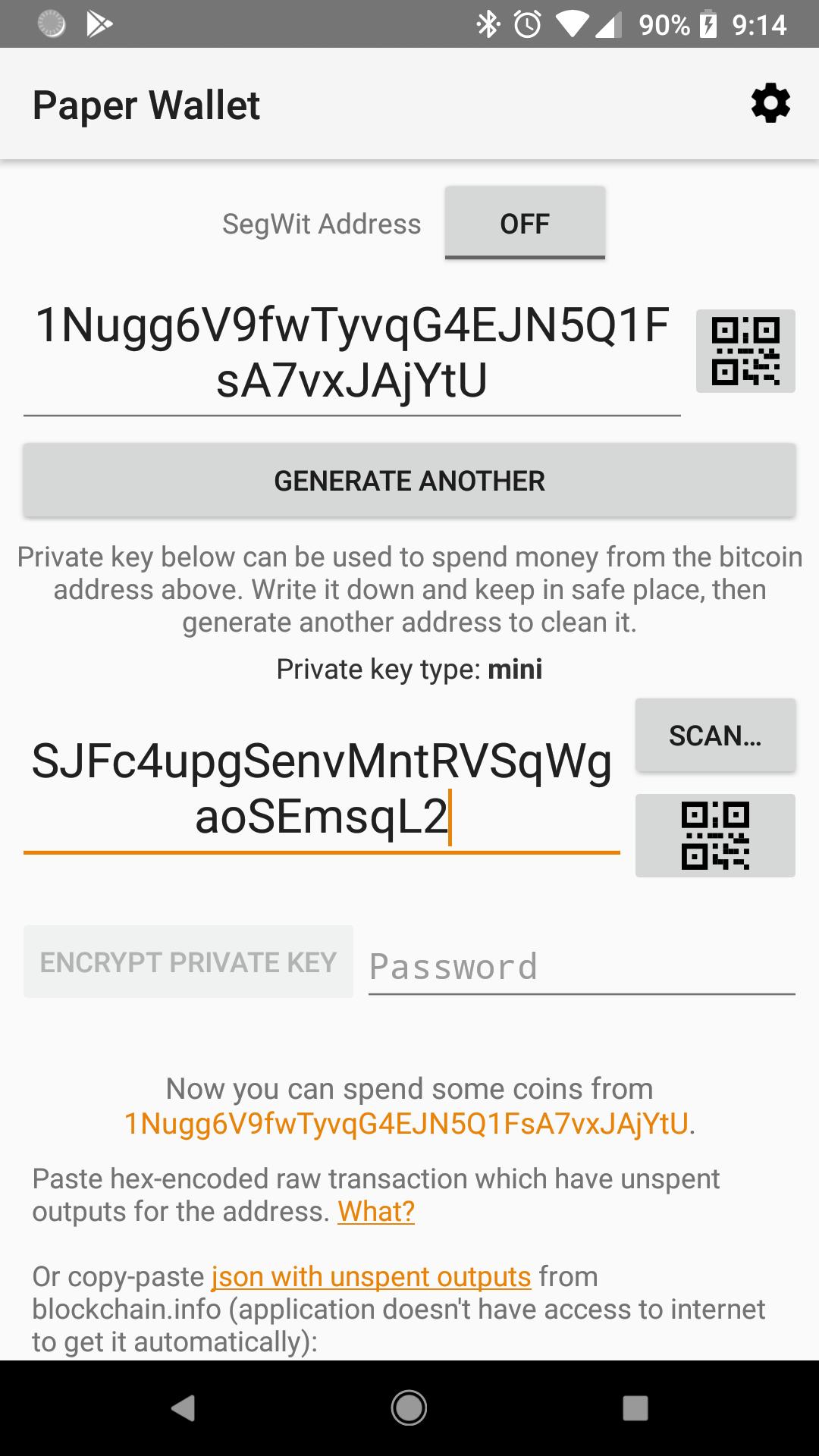This screenshot has height=1456, width=819.
Task: Open the 'What?' help link
Action: click(376, 1211)
